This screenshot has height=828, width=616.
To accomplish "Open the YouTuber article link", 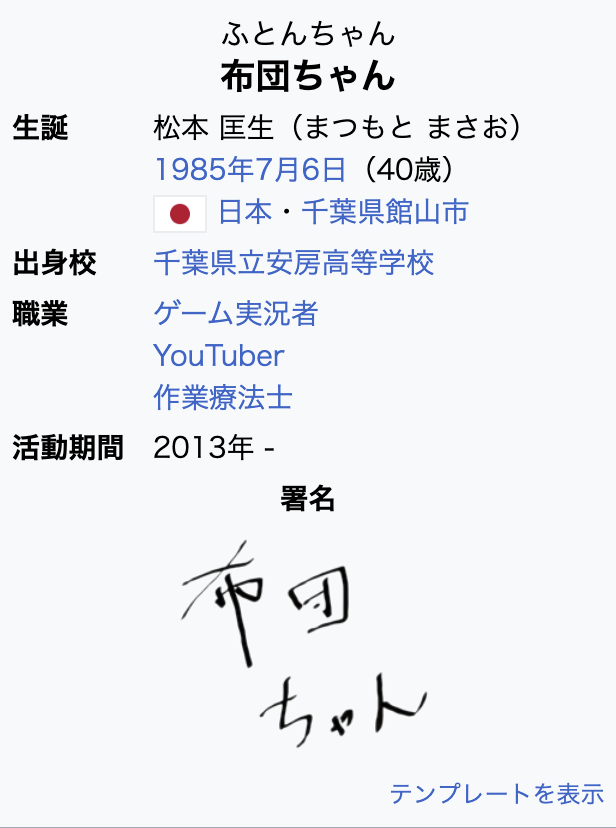I will pyautogui.click(x=218, y=356).
